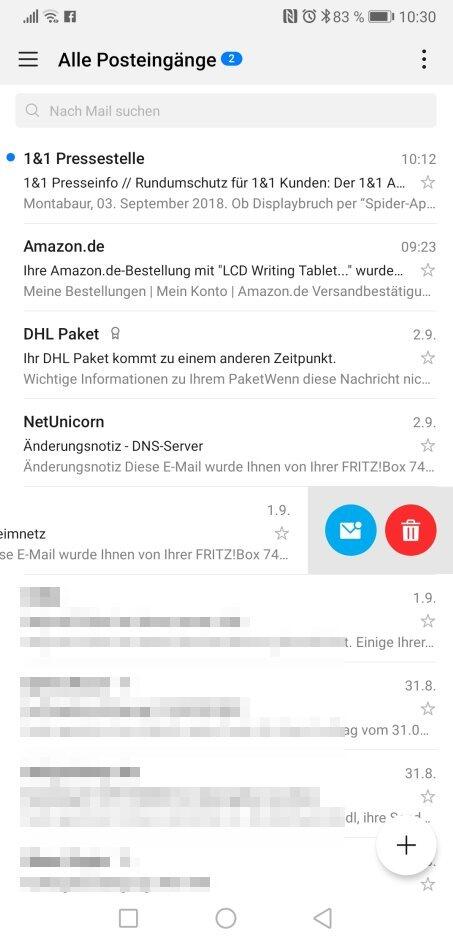Star the 1&1 Pressestelle email
This screenshot has width=453, height=937.
(428, 182)
